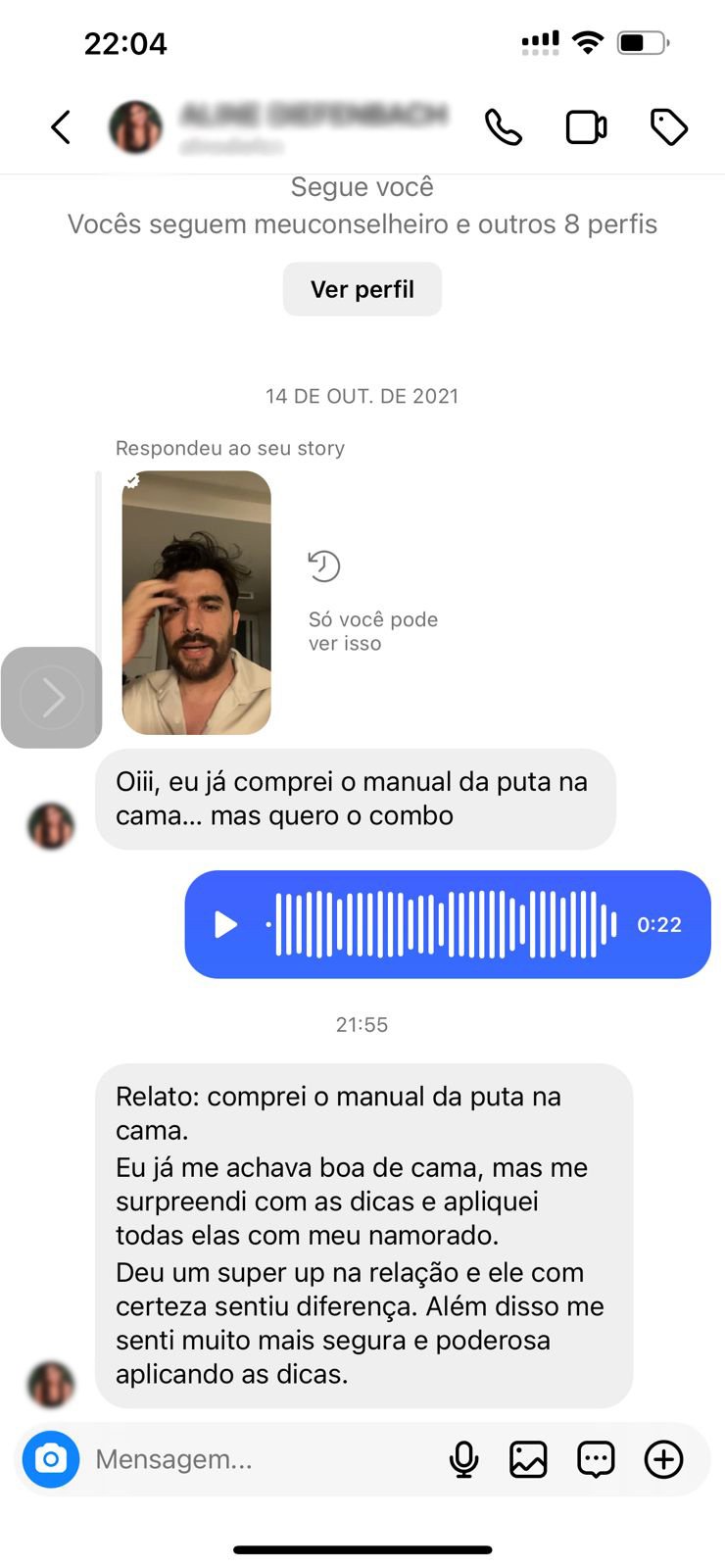Go back to the inbox
The width and height of the screenshot is (725, 1568).
coord(61,127)
